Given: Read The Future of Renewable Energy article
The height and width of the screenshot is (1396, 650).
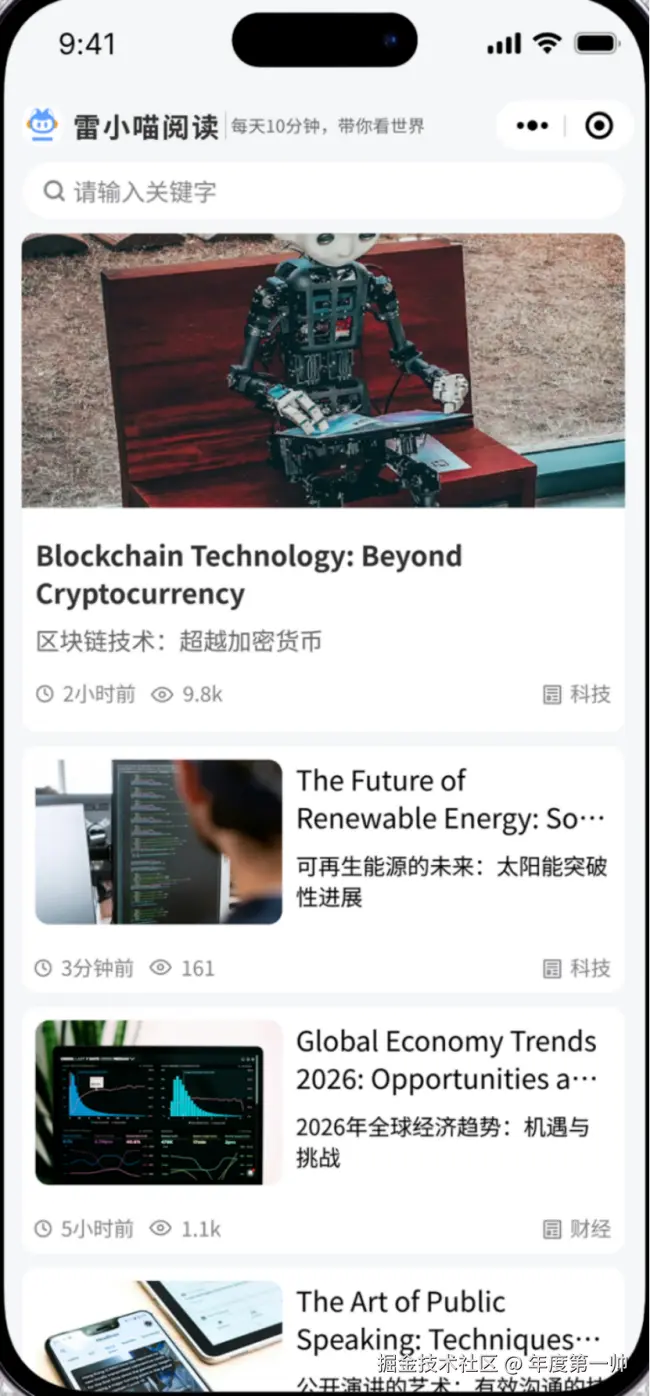Looking at the screenshot, I should [x=450, y=800].
